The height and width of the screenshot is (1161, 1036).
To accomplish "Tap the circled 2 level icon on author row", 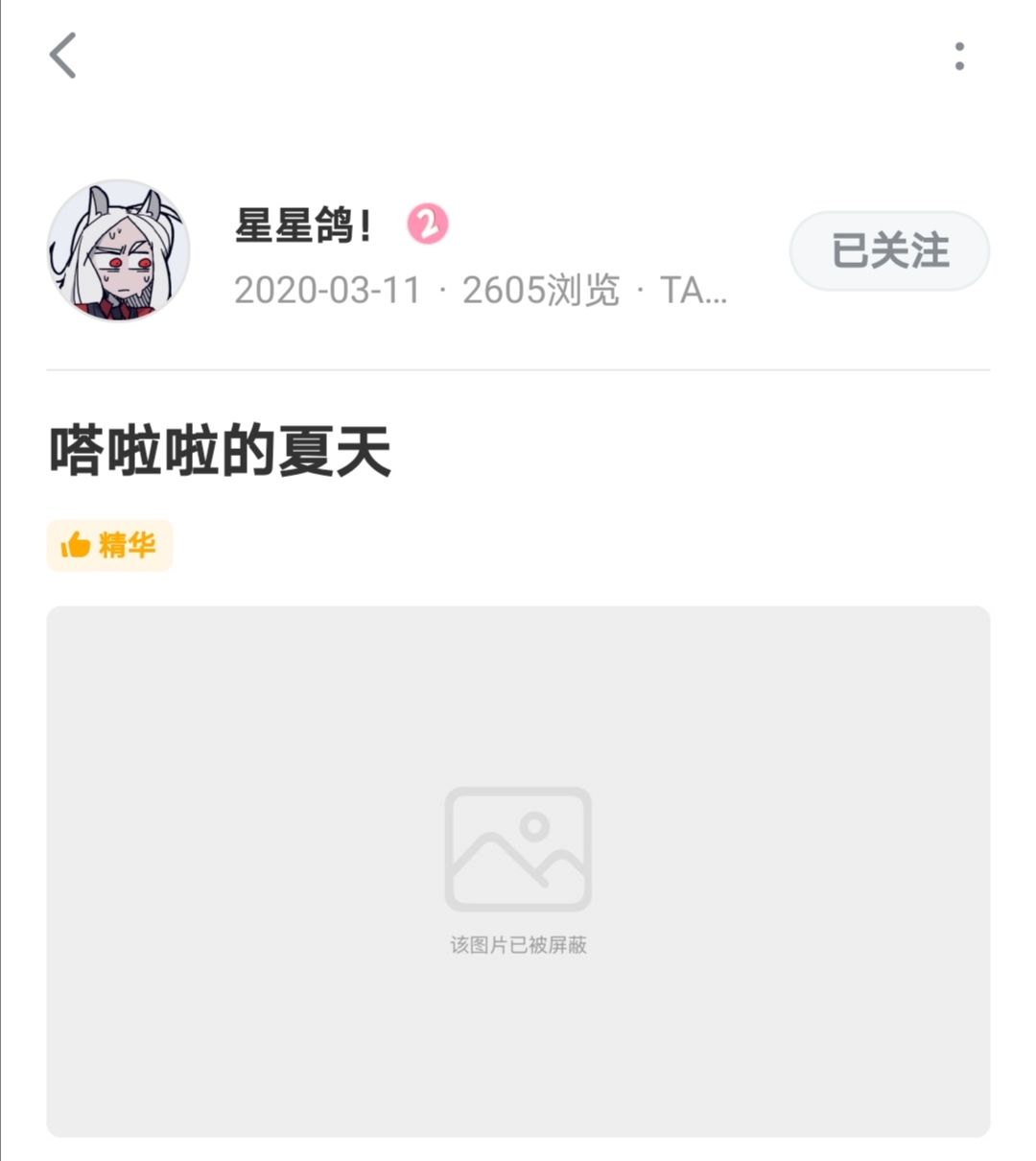I will tap(429, 223).
